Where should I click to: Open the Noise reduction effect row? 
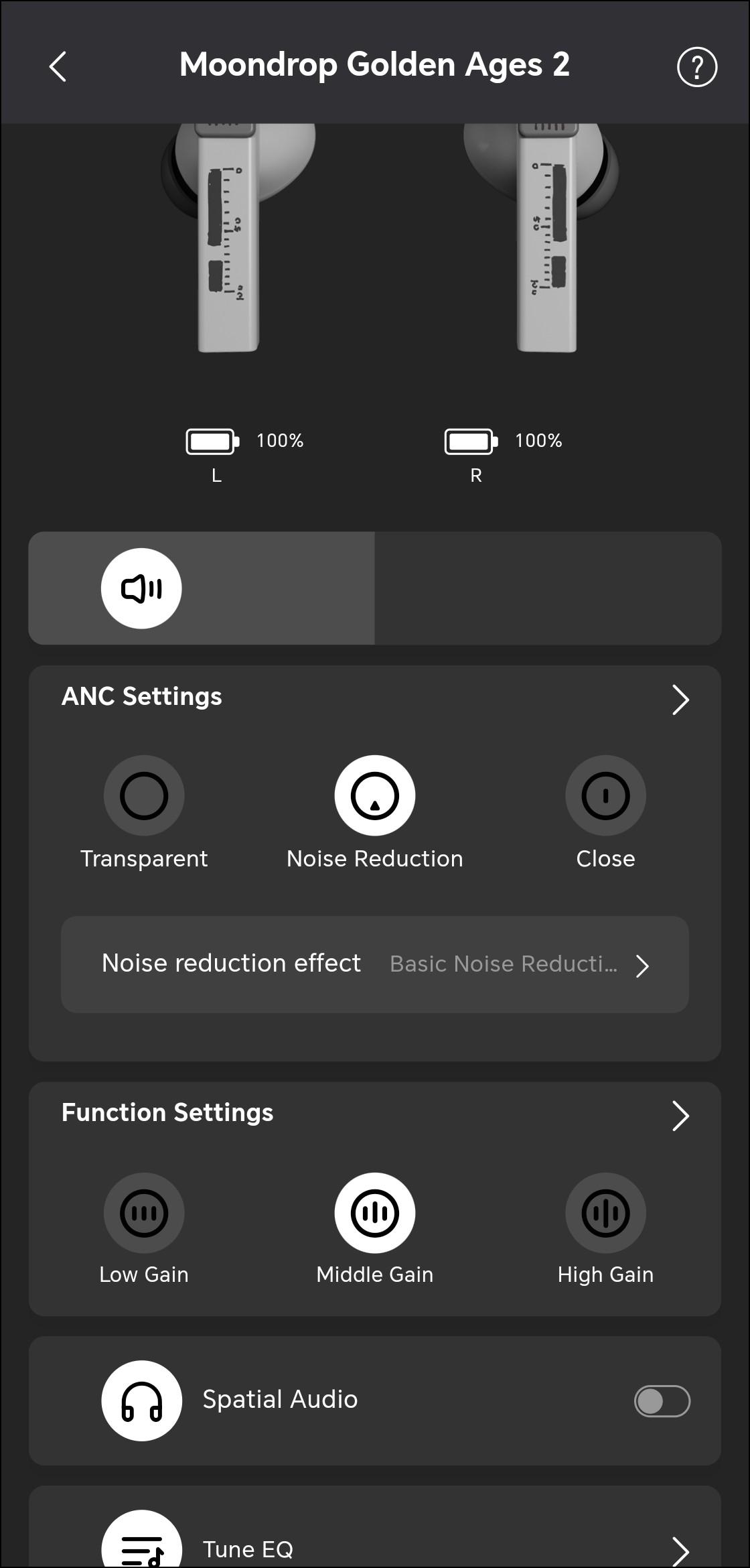tap(375, 964)
